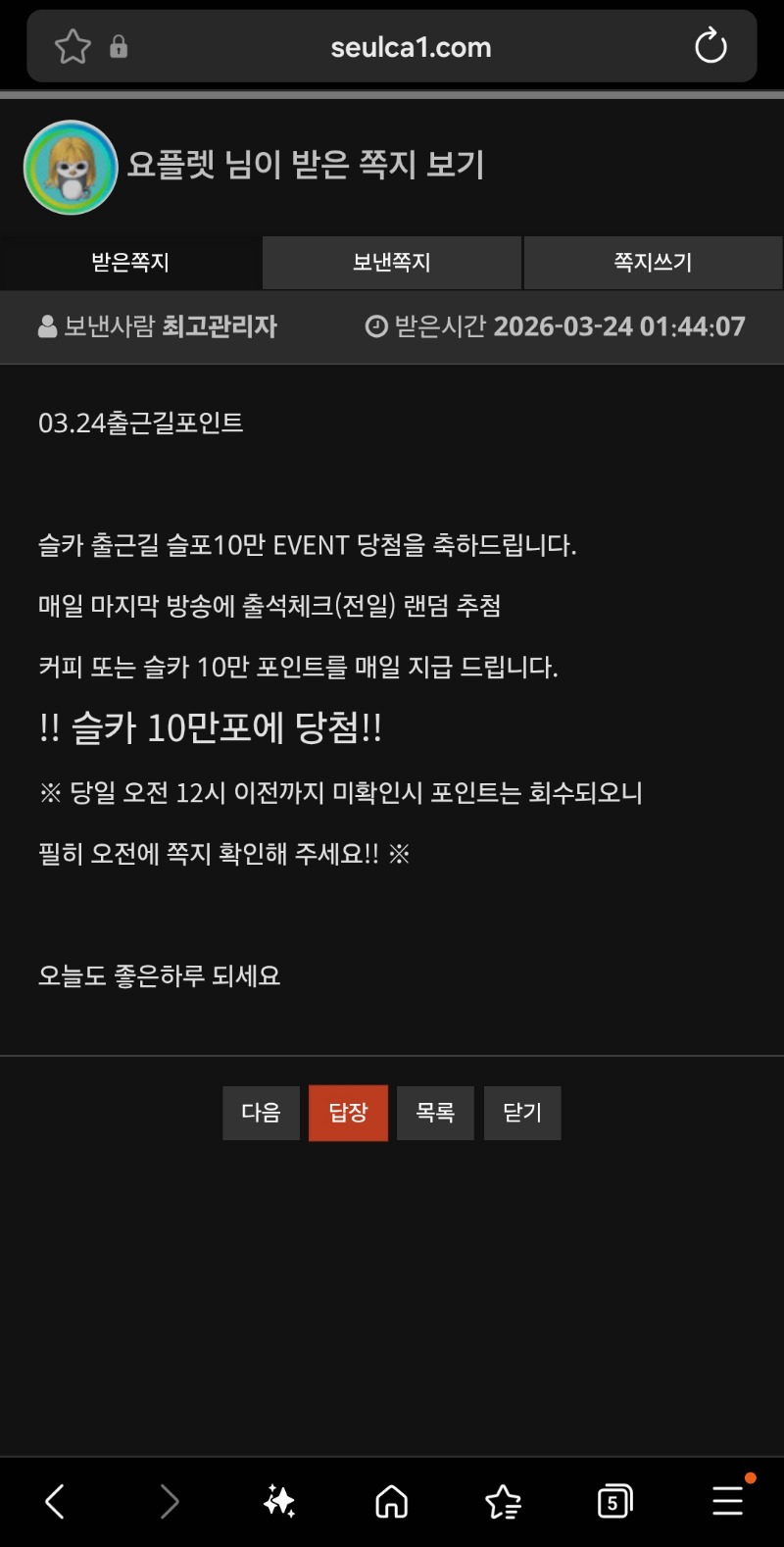This screenshot has width=784, height=1547.
Task: Open the message list with 목록
Action: (435, 1113)
